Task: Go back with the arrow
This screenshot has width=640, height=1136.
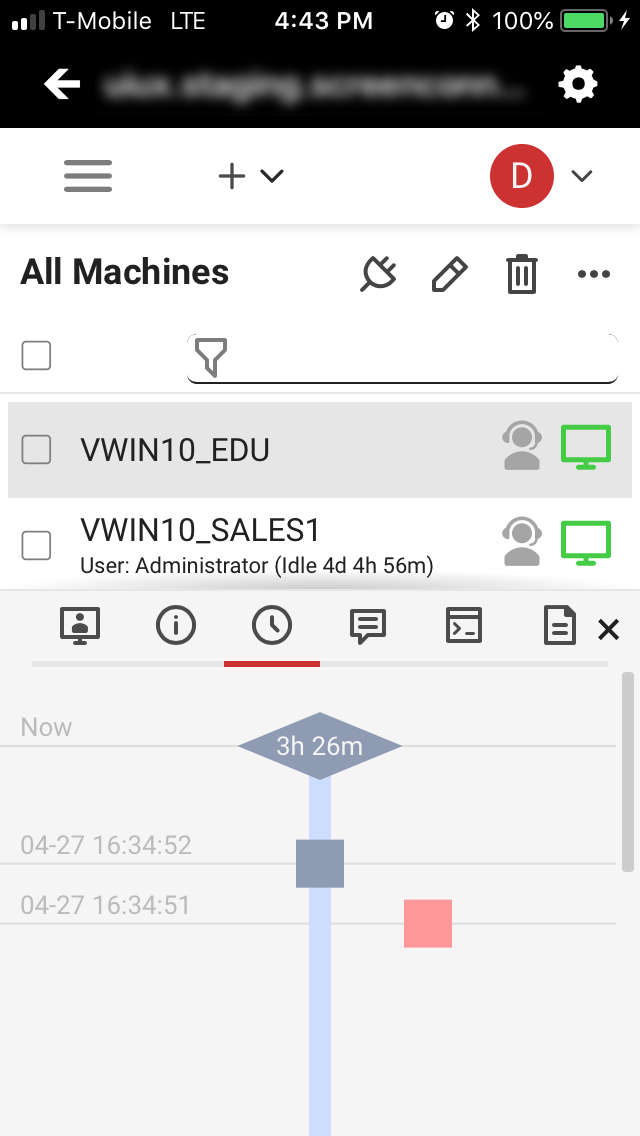Action: 62,85
